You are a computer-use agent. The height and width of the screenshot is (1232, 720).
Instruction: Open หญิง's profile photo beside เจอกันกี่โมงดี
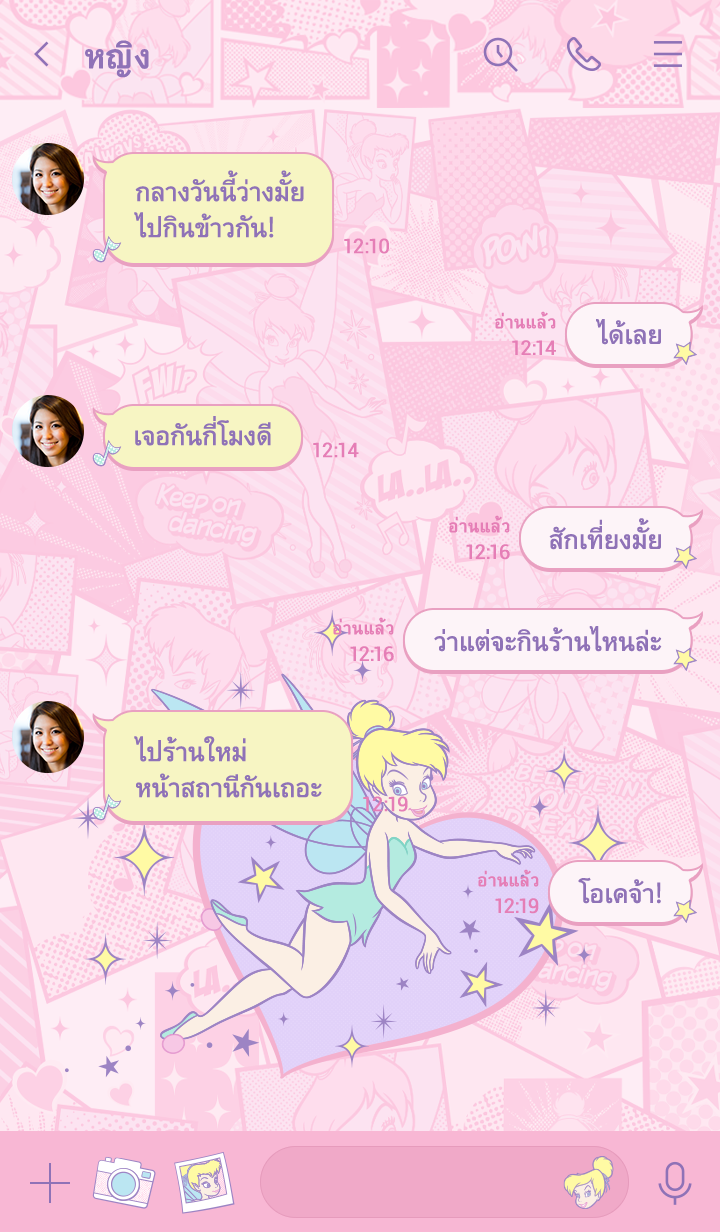click(x=48, y=431)
